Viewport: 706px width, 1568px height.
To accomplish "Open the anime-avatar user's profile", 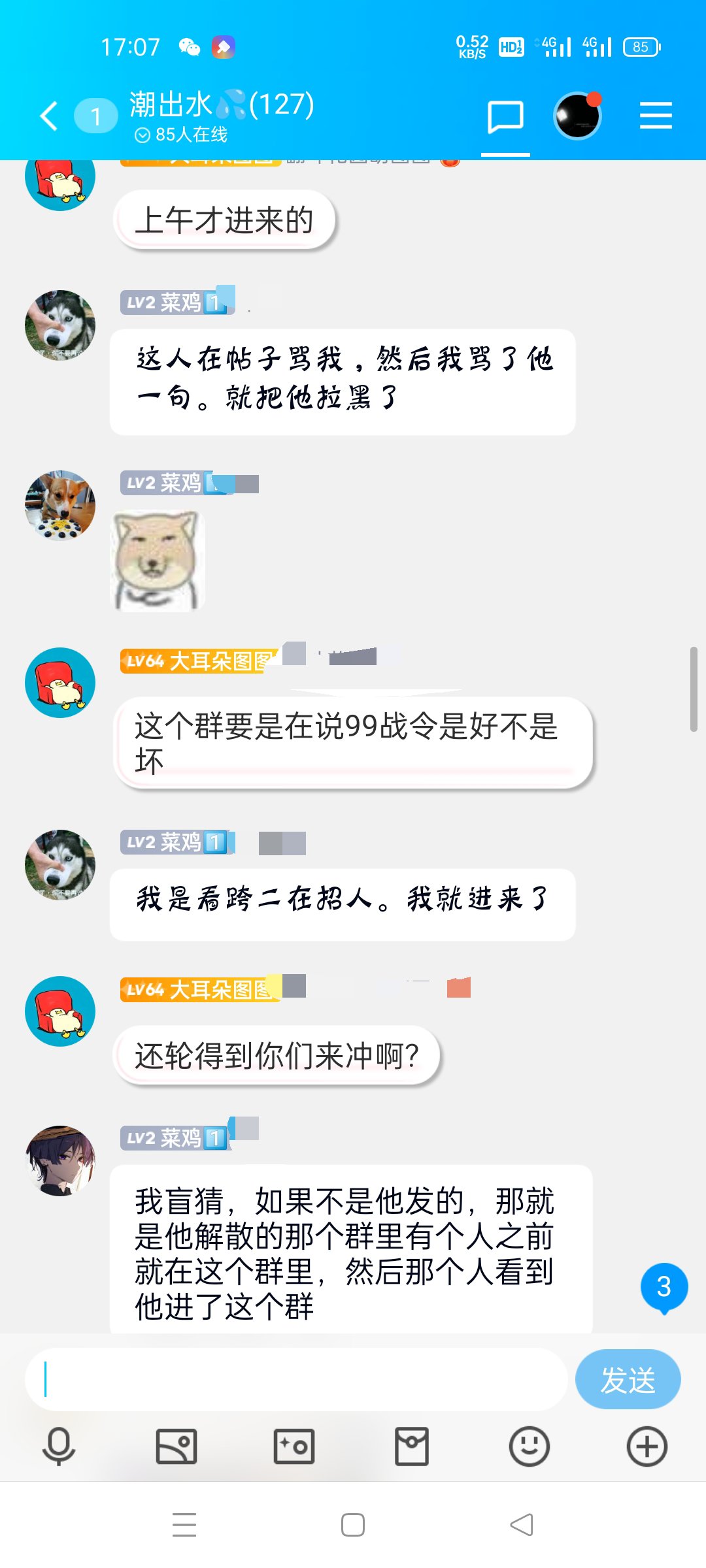I will coord(60,1160).
